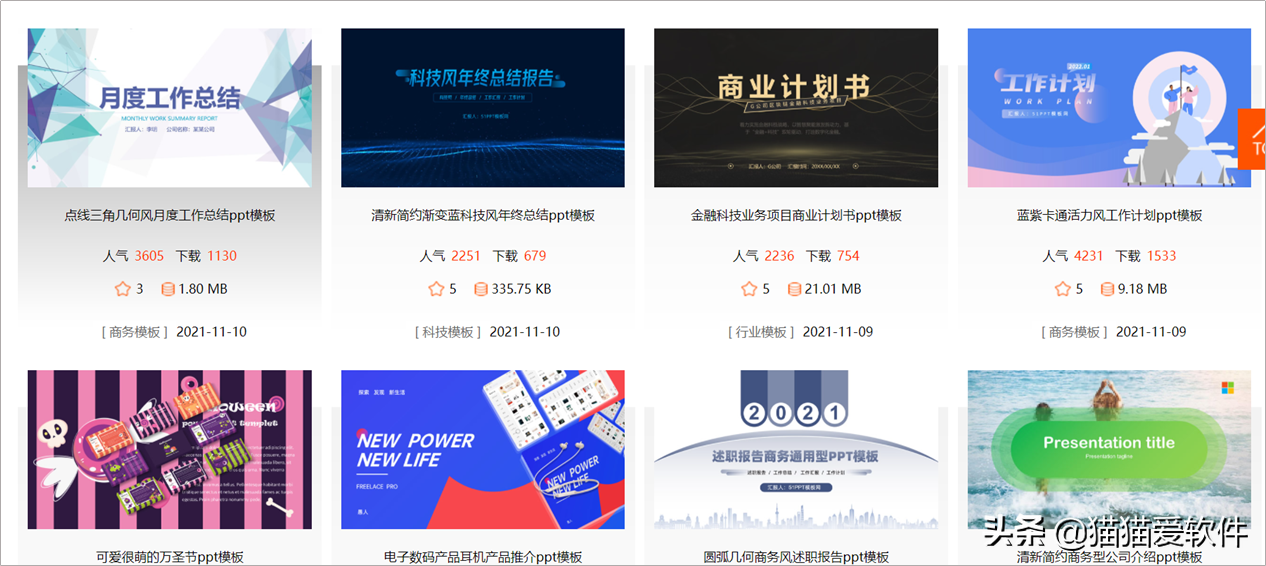The height and width of the screenshot is (566, 1266).
Task: Favorite the 商业计划书 template with the star
Action: (x=749, y=289)
